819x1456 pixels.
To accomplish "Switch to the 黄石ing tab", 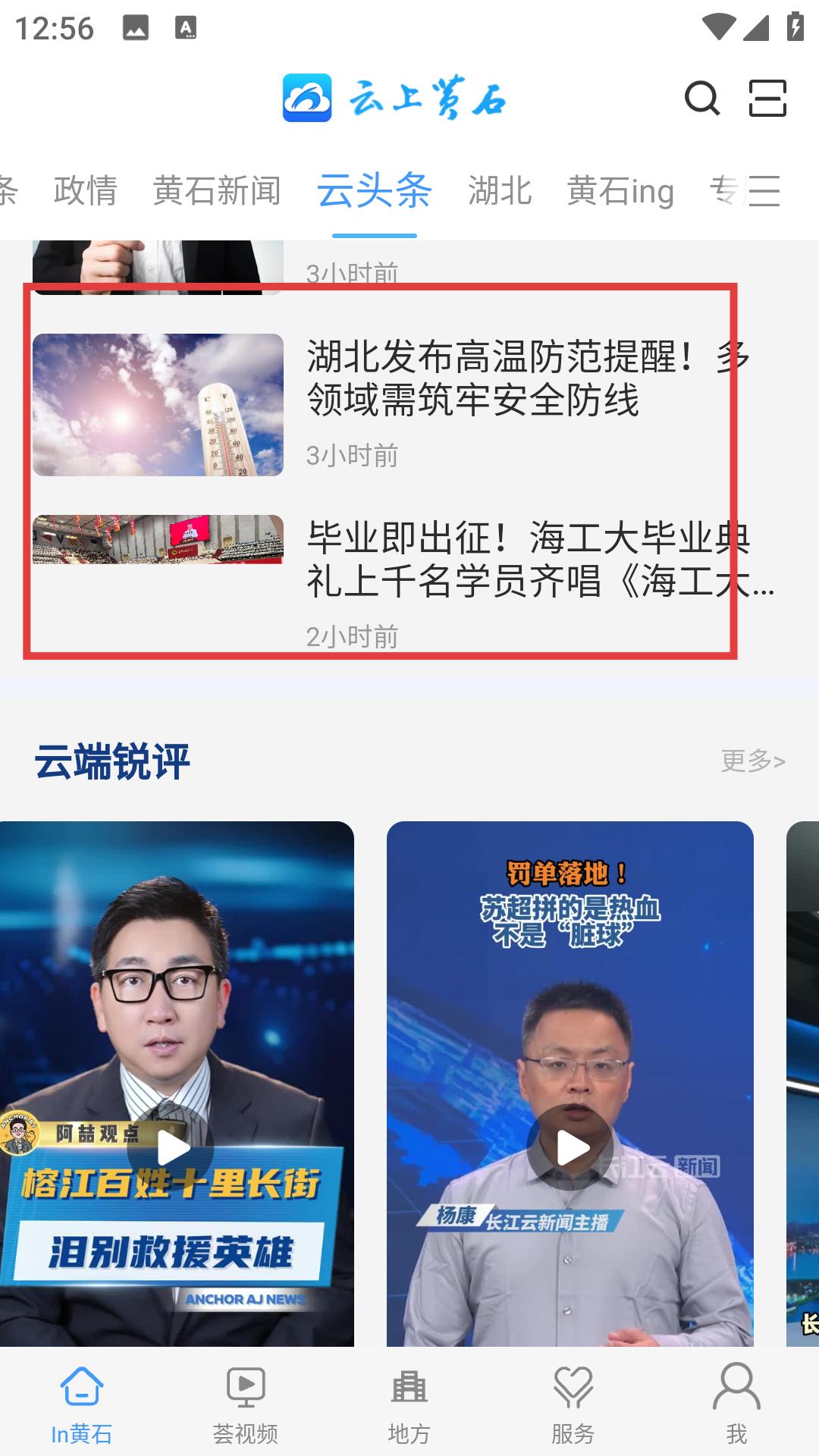I will (620, 190).
